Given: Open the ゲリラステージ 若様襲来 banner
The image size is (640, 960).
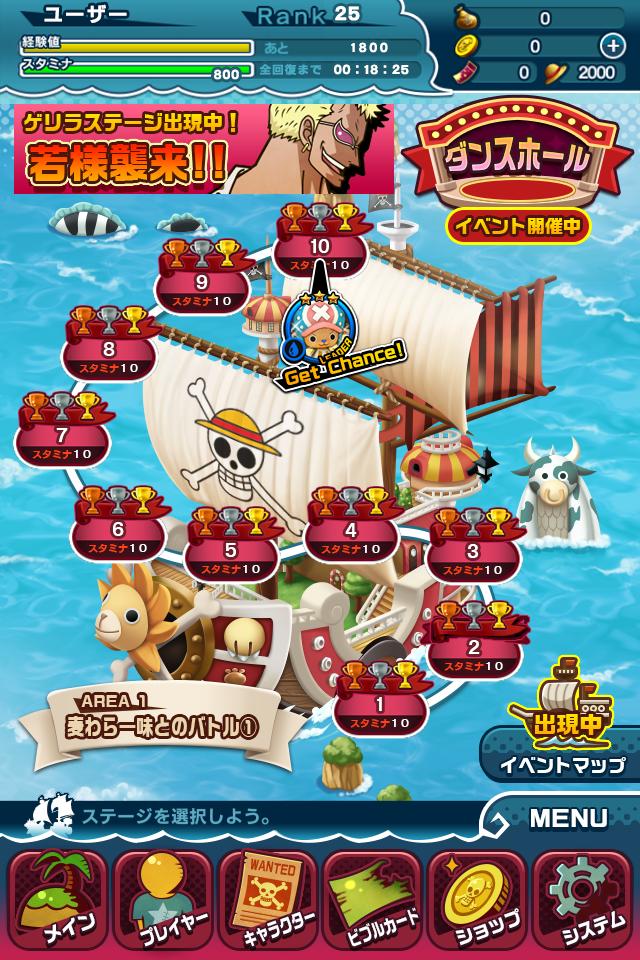Looking at the screenshot, I should (x=204, y=149).
